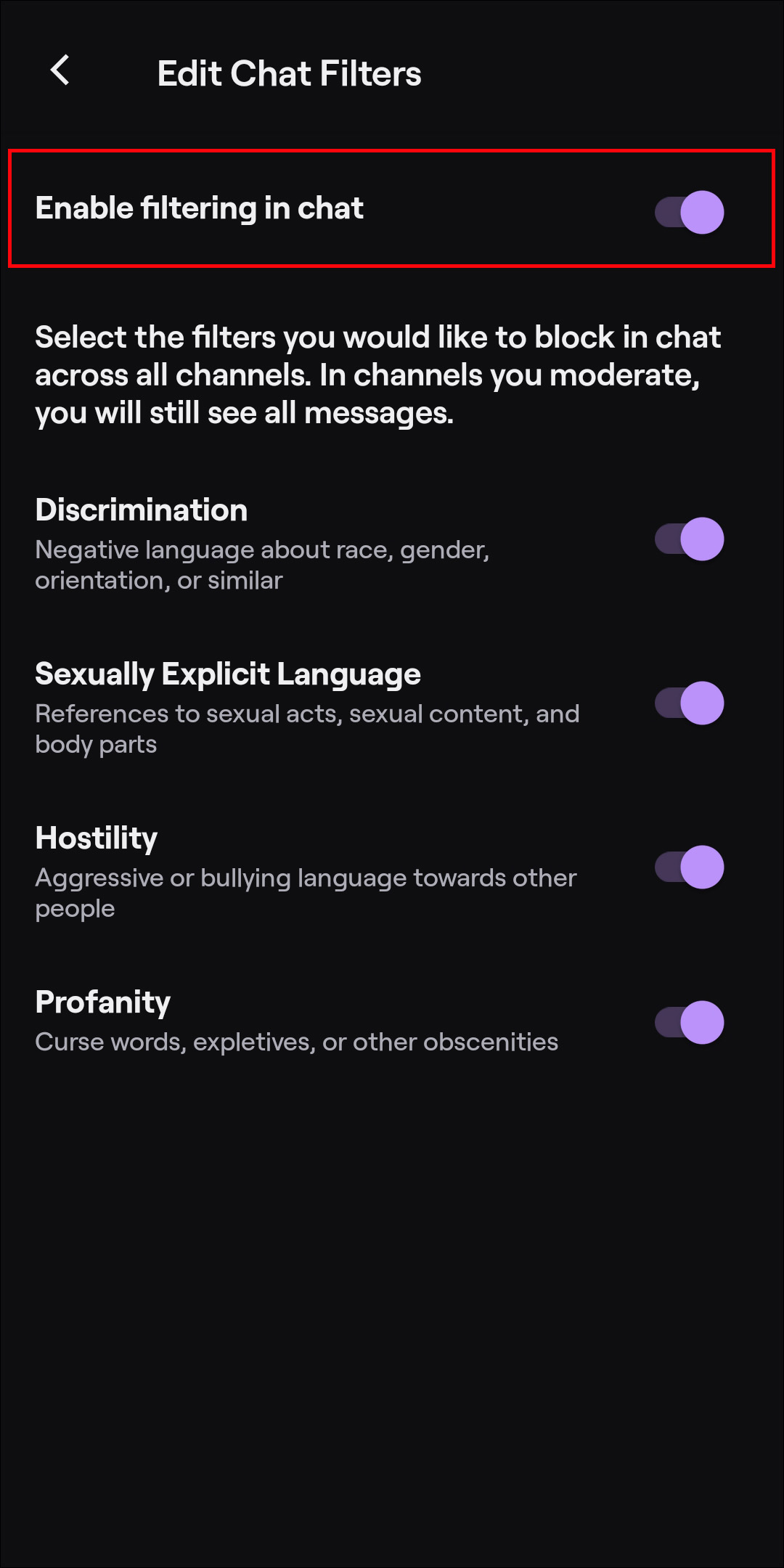Turn off the Profanity filter

tap(690, 1022)
